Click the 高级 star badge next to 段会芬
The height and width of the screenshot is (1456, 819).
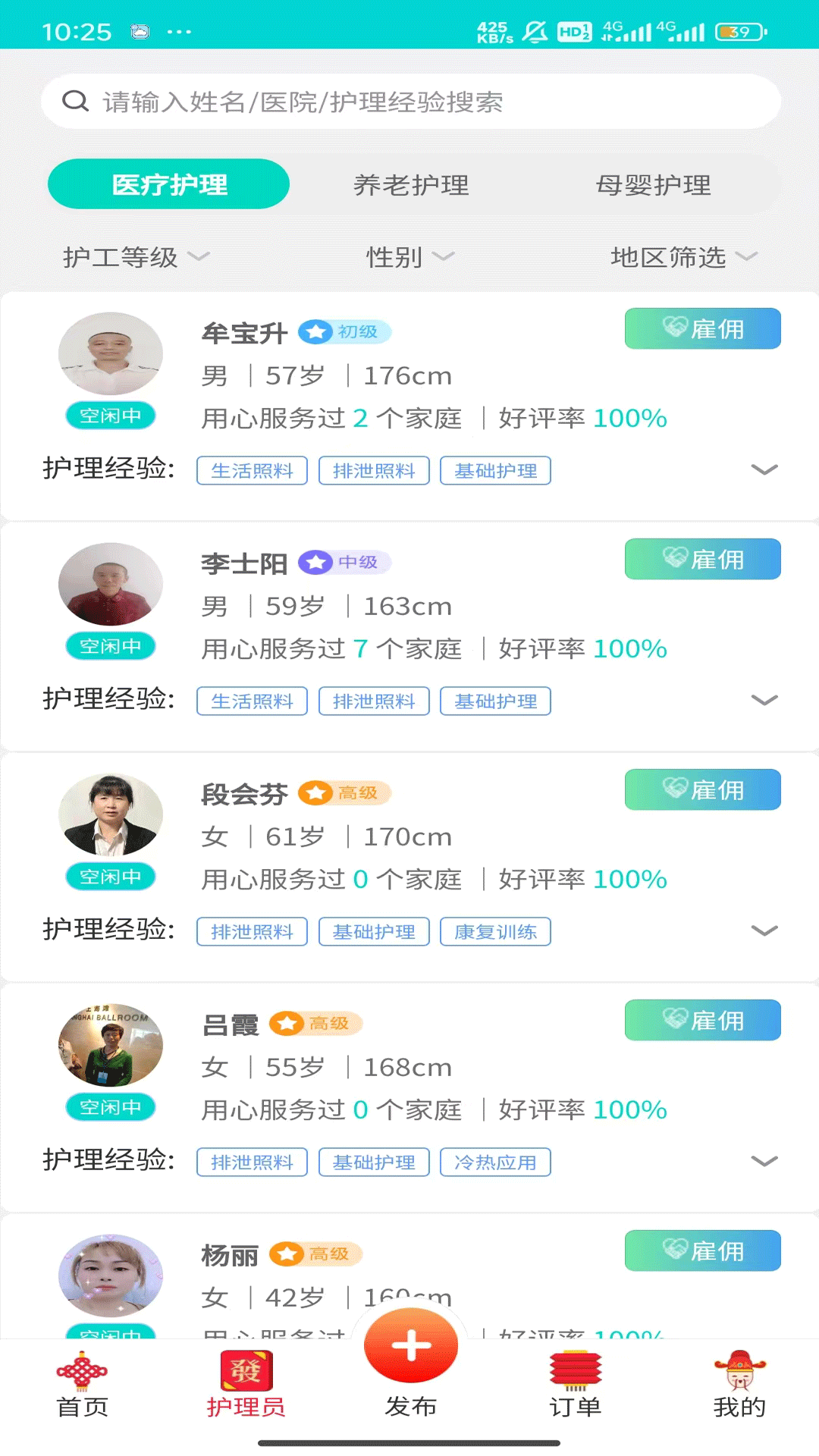(343, 792)
